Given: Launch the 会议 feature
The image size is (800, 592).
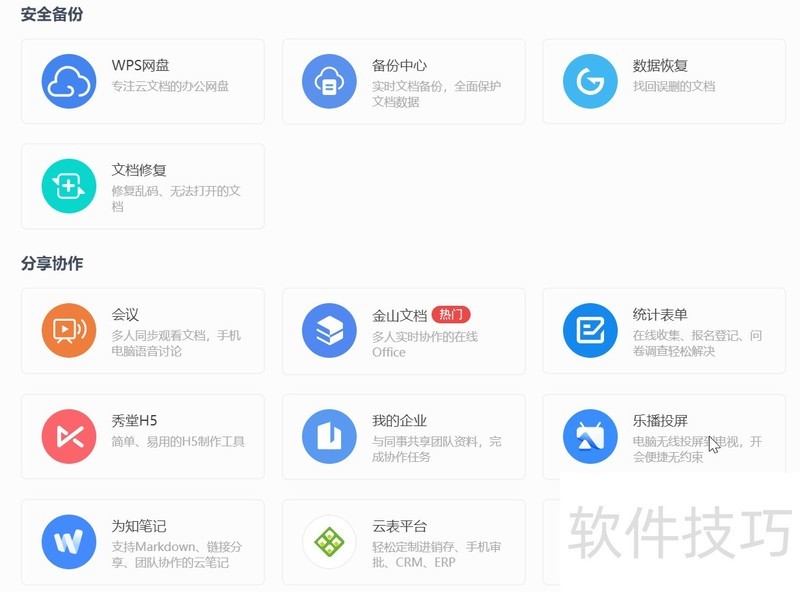Looking at the screenshot, I should tap(142, 330).
